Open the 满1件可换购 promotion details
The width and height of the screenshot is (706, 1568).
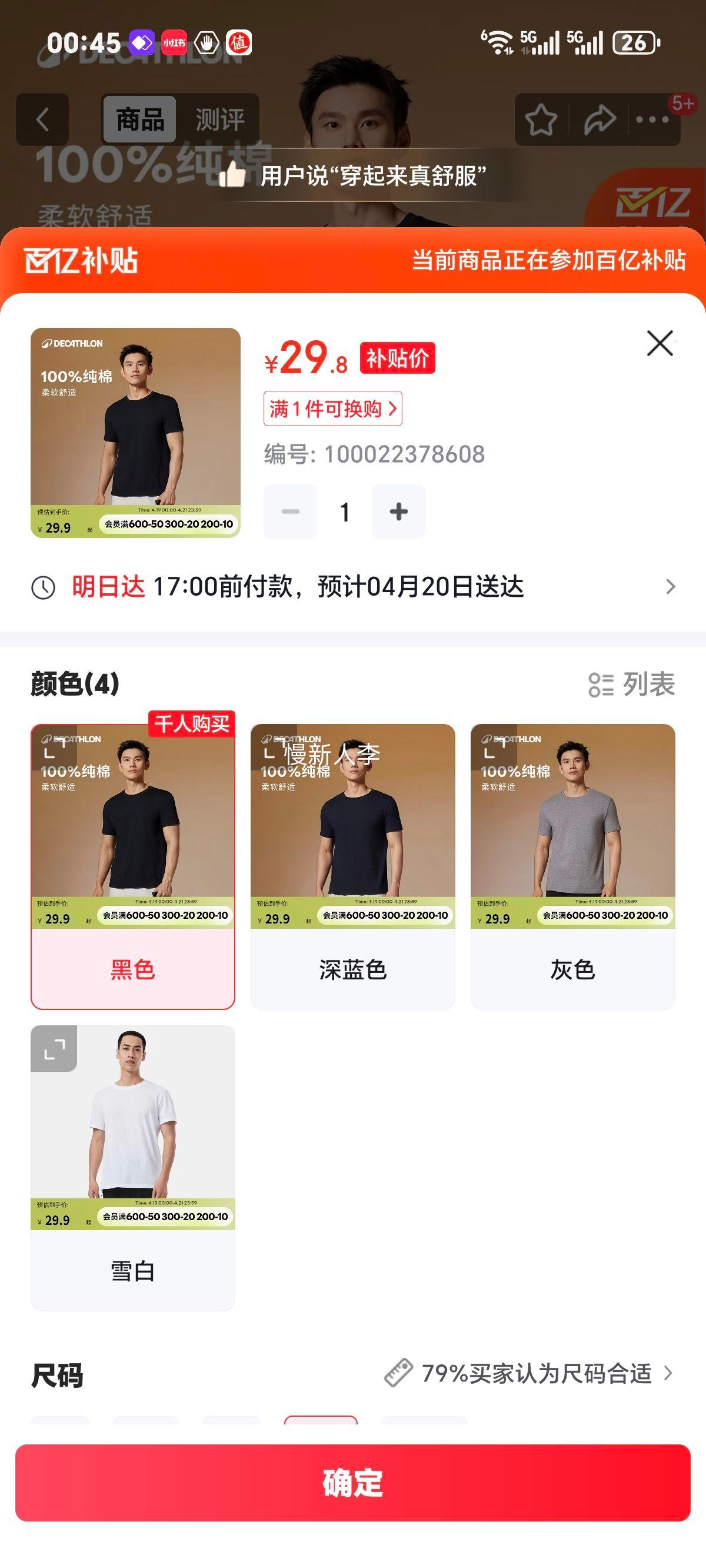tap(334, 410)
